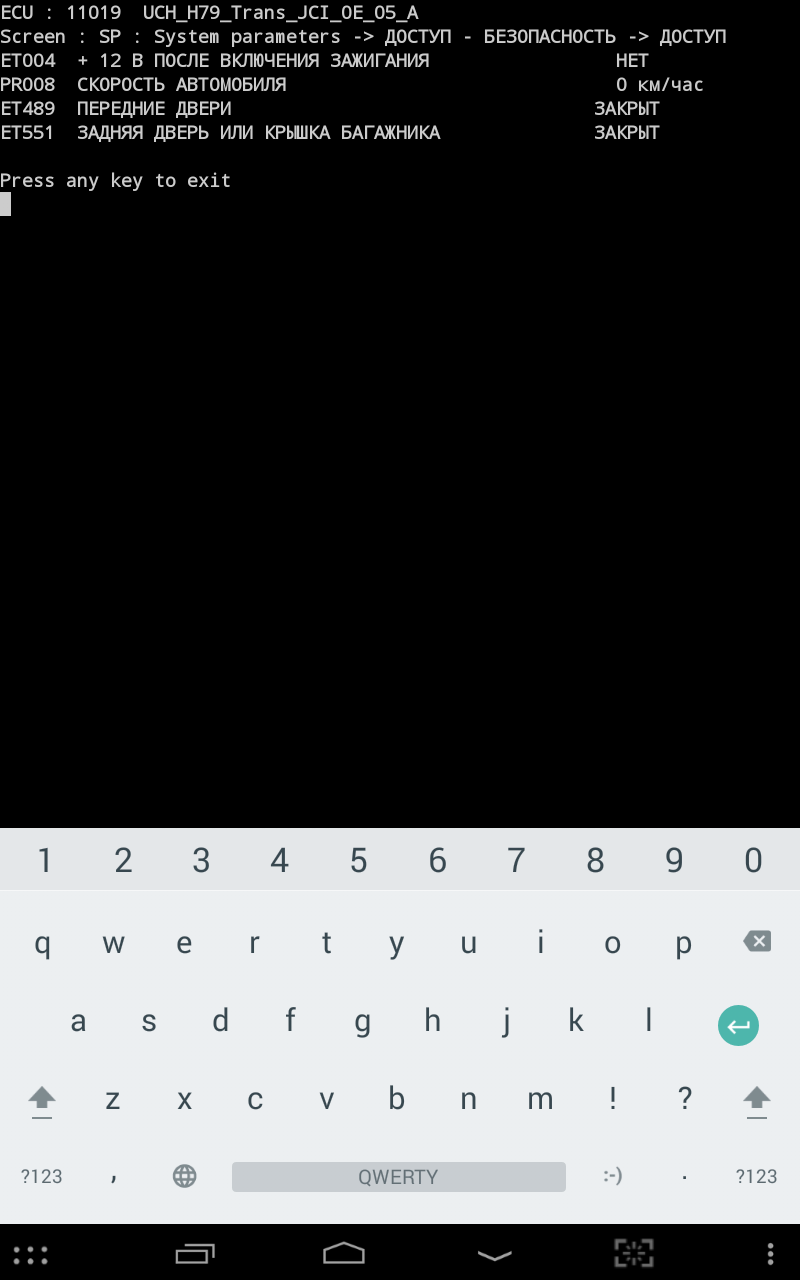Viewport: 800px width, 1280px height.
Task: Switch keyboard language with globe key
Action: click(185, 1176)
